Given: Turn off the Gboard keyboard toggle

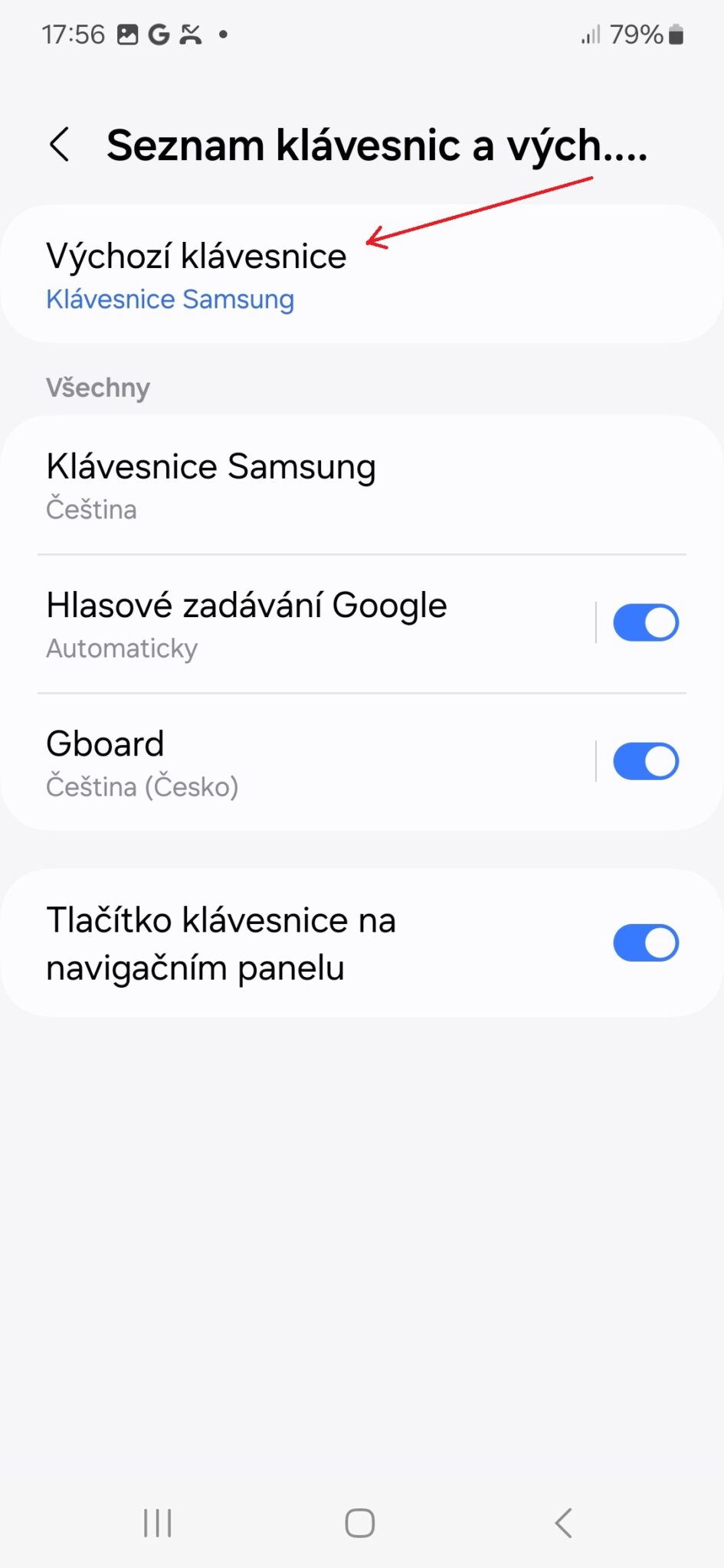Looking at the screenshot, I should coord(645,761).
